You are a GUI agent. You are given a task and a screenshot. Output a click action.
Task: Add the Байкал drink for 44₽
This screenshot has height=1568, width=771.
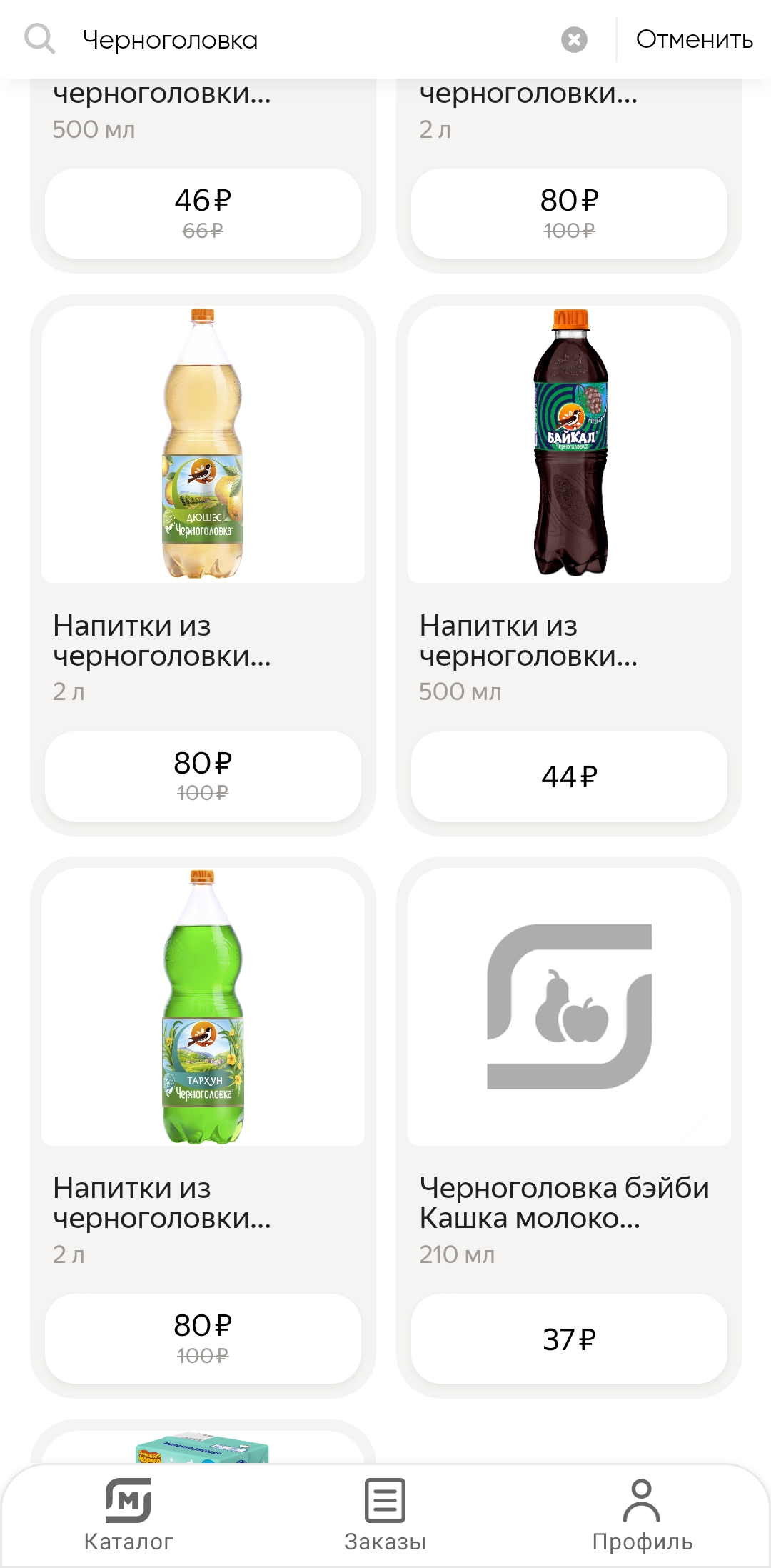[x=569, y=776]
